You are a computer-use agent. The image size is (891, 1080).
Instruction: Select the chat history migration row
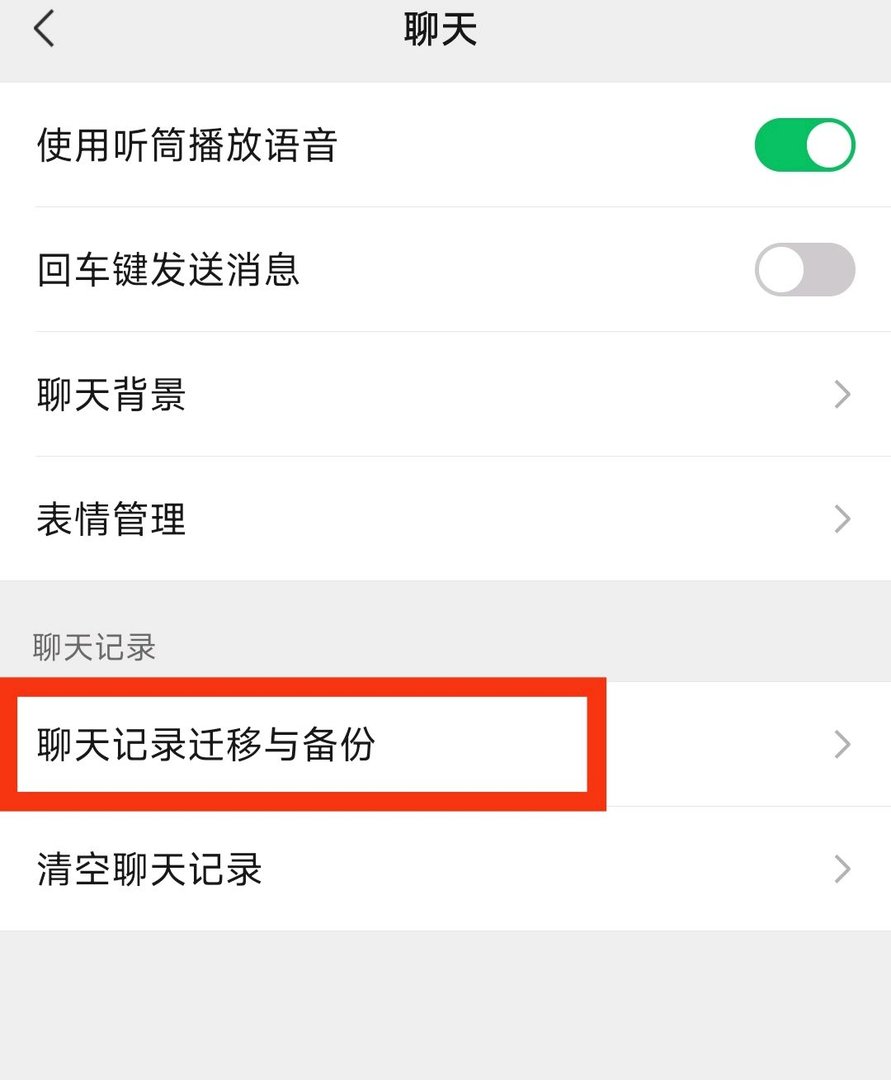point(300,744)
